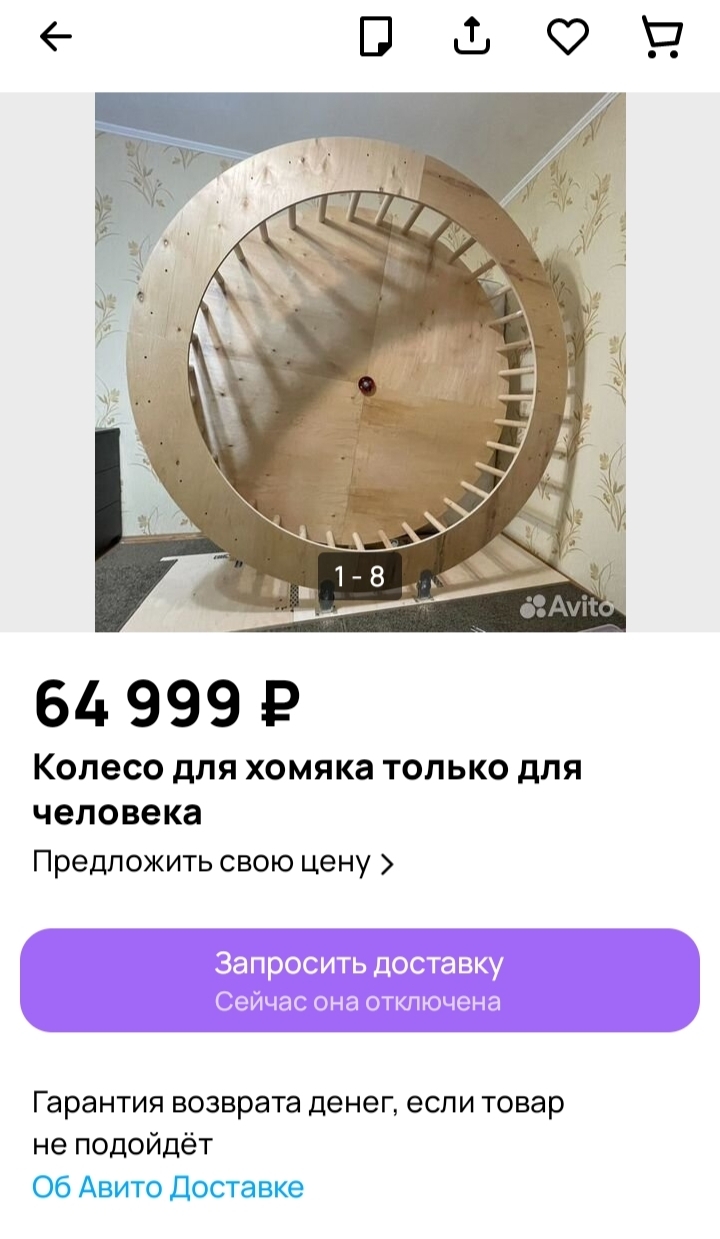720x1239 pixels.
Task: Tap Предложить свою цену
Action: (x=213, y=863)
